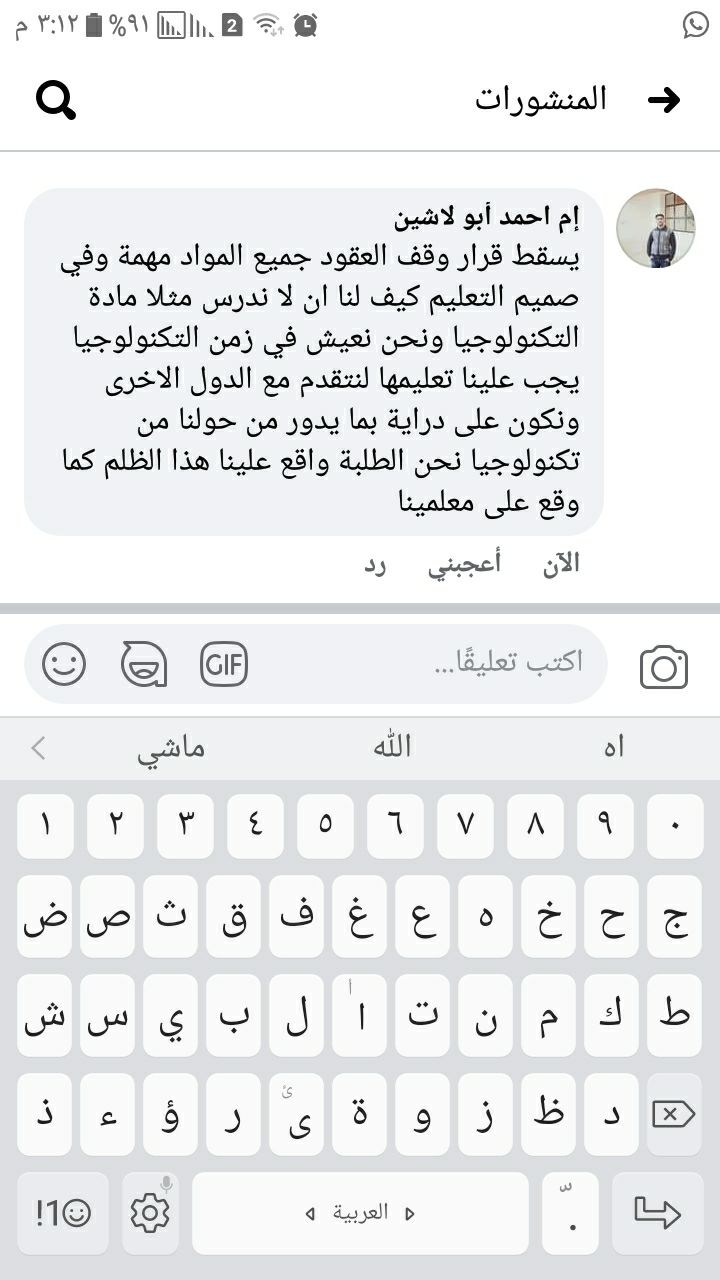The image size is (720, 1280).
Task: Tap the search magnifier icon
Action: (56, 100)
